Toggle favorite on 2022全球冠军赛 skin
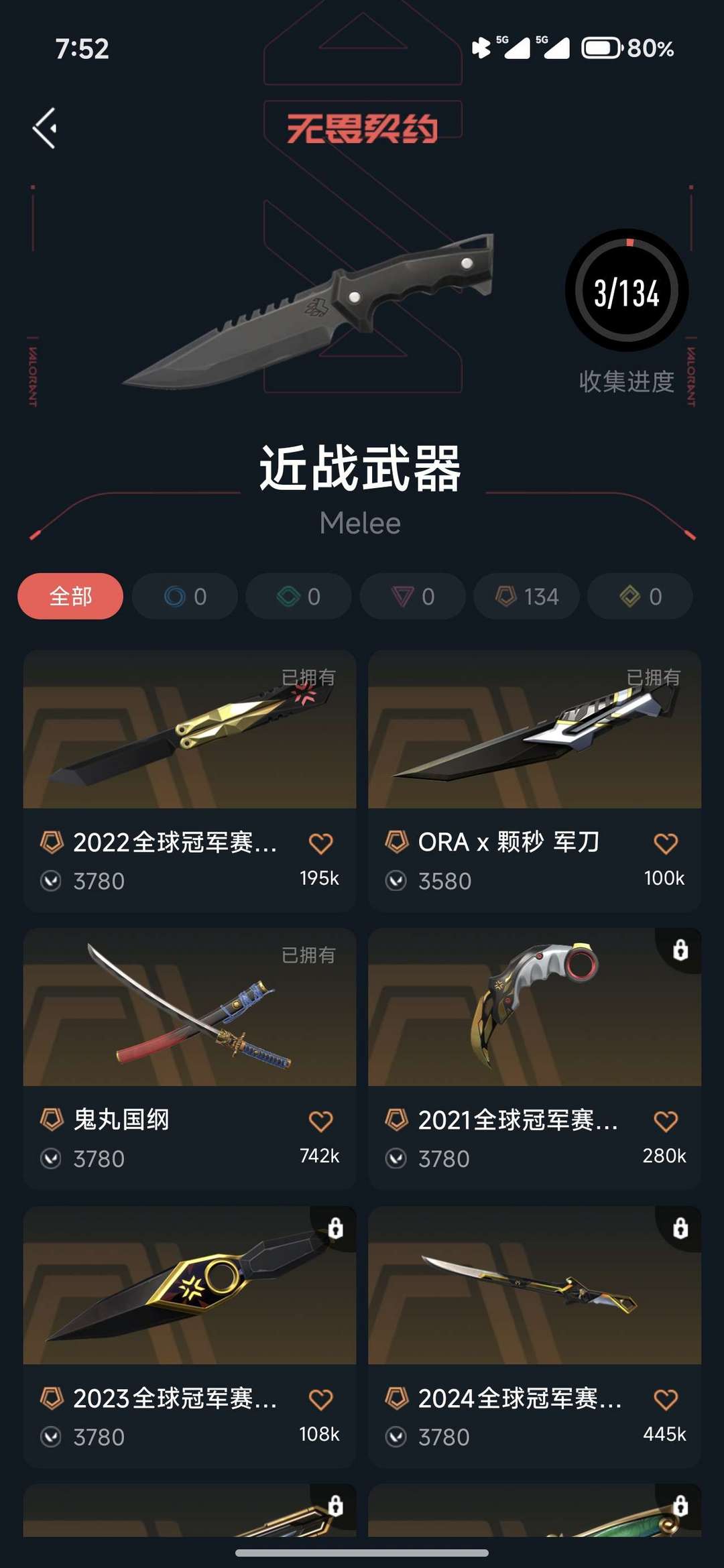 click(322, 843)
